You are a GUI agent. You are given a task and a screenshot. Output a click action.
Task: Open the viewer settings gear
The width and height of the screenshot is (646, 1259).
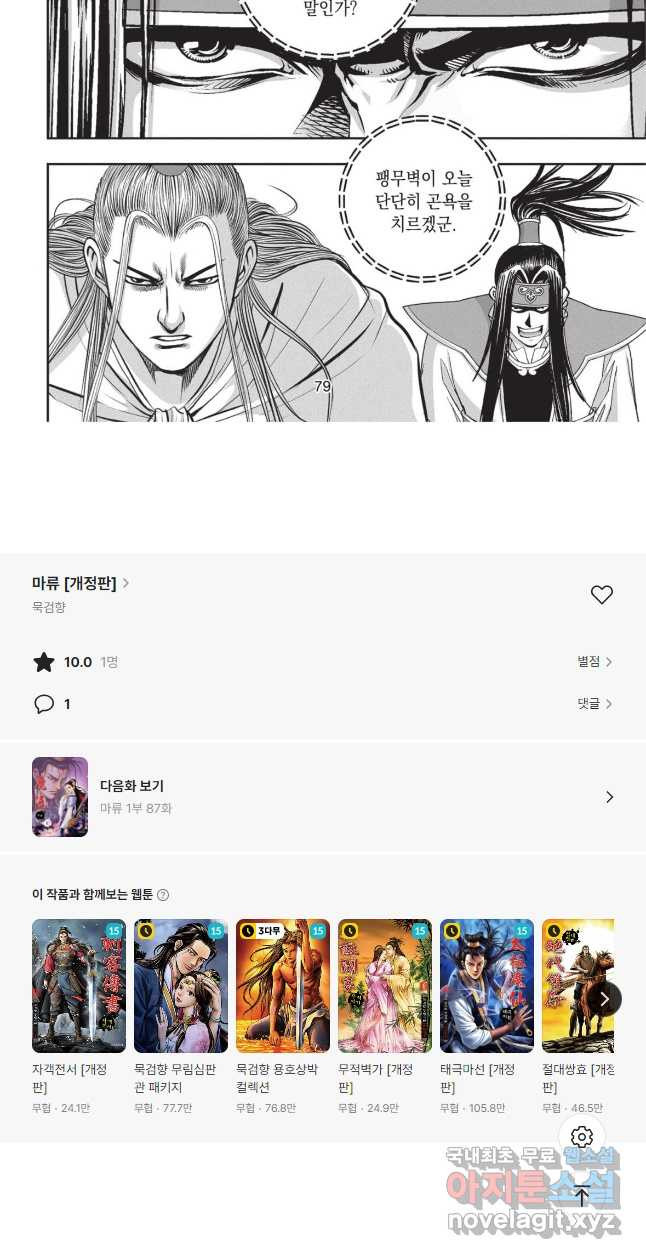pyautogui.click(x=582, y=1138)
